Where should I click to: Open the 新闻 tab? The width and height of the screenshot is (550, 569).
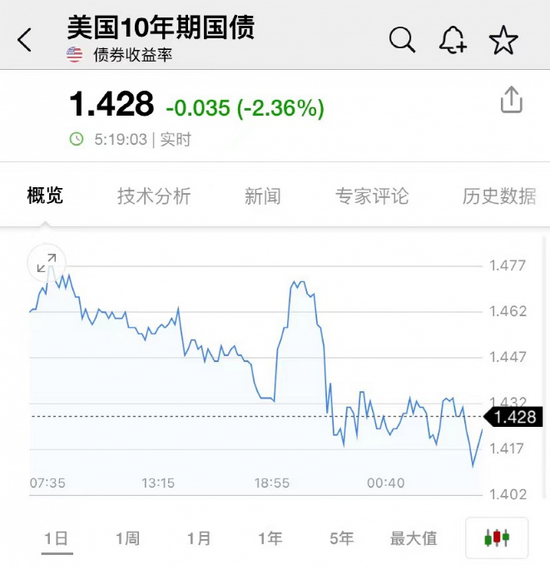pos(263,196)
